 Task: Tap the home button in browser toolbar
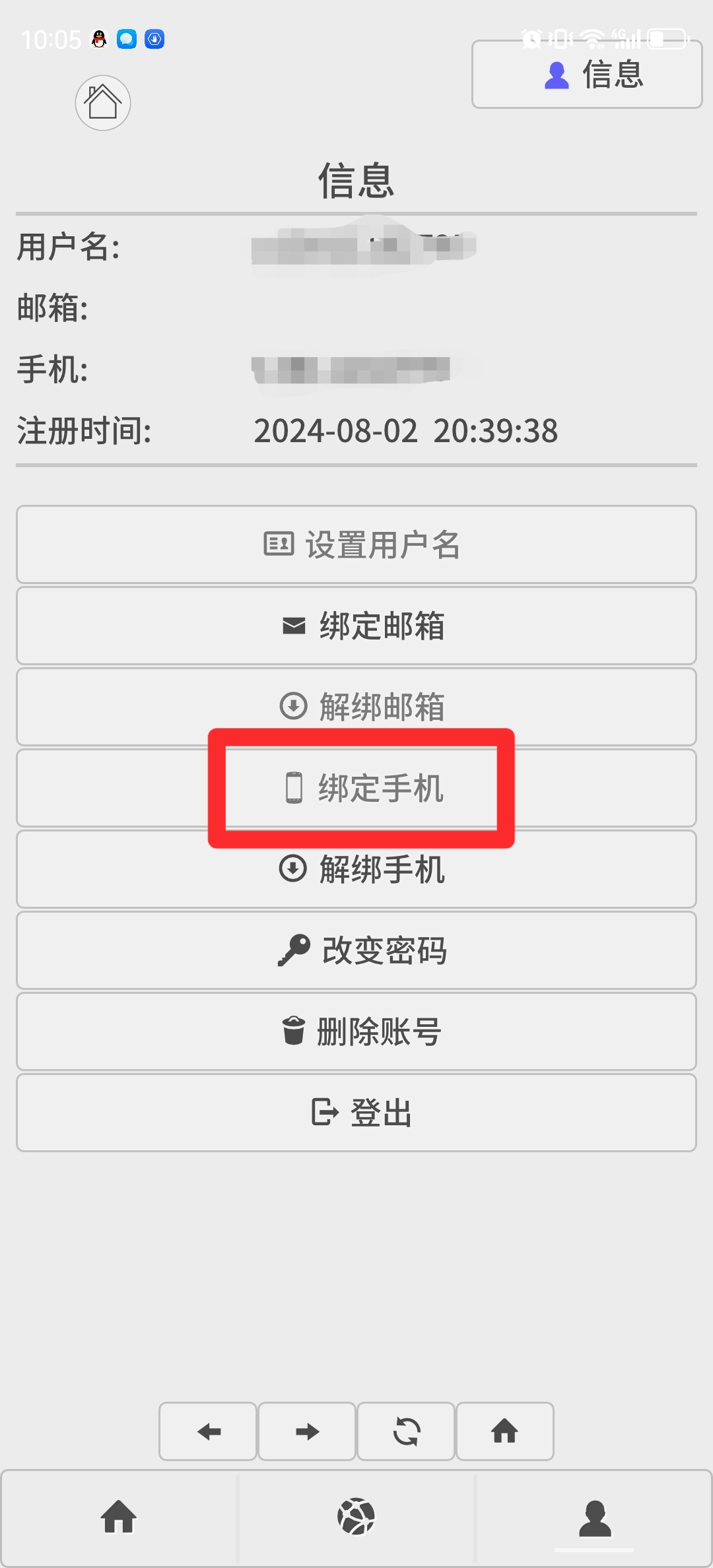click(x=505, y=1431)
